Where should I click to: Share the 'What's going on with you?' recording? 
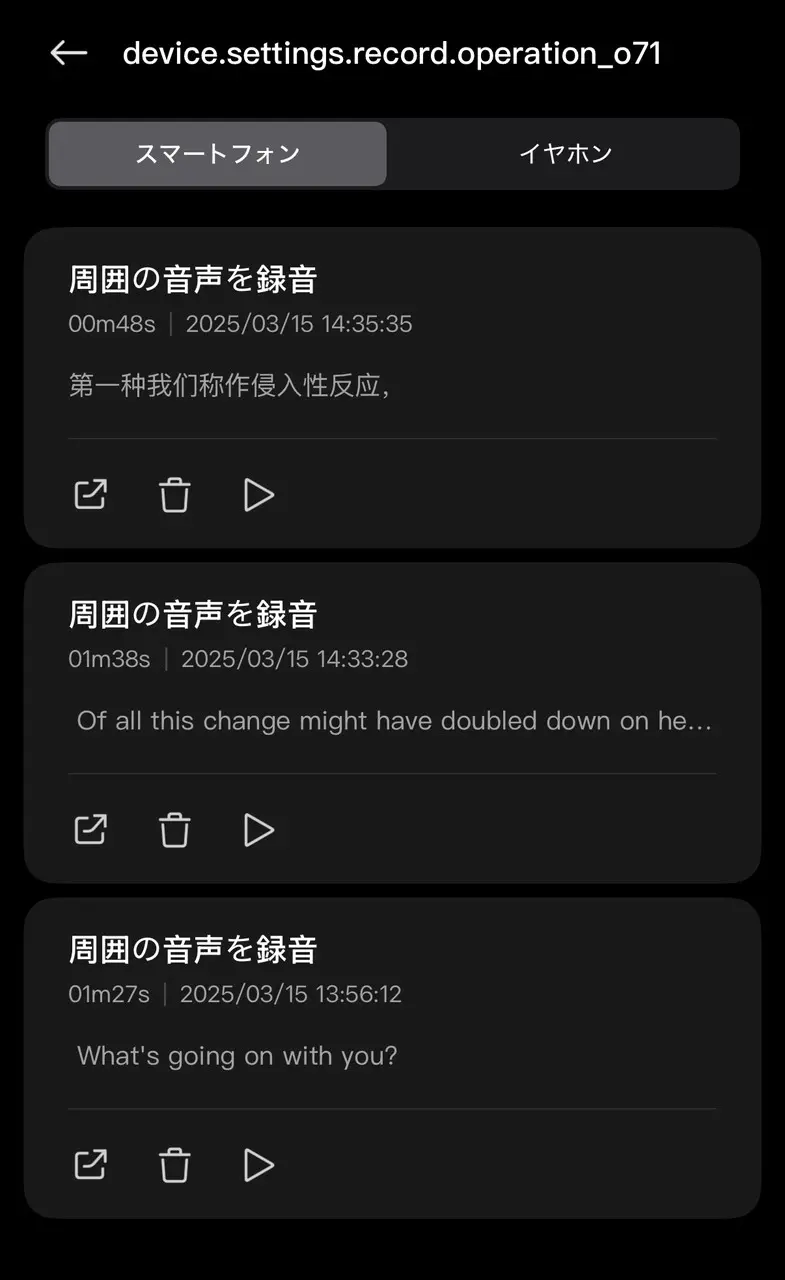(x=91, y=1164)
